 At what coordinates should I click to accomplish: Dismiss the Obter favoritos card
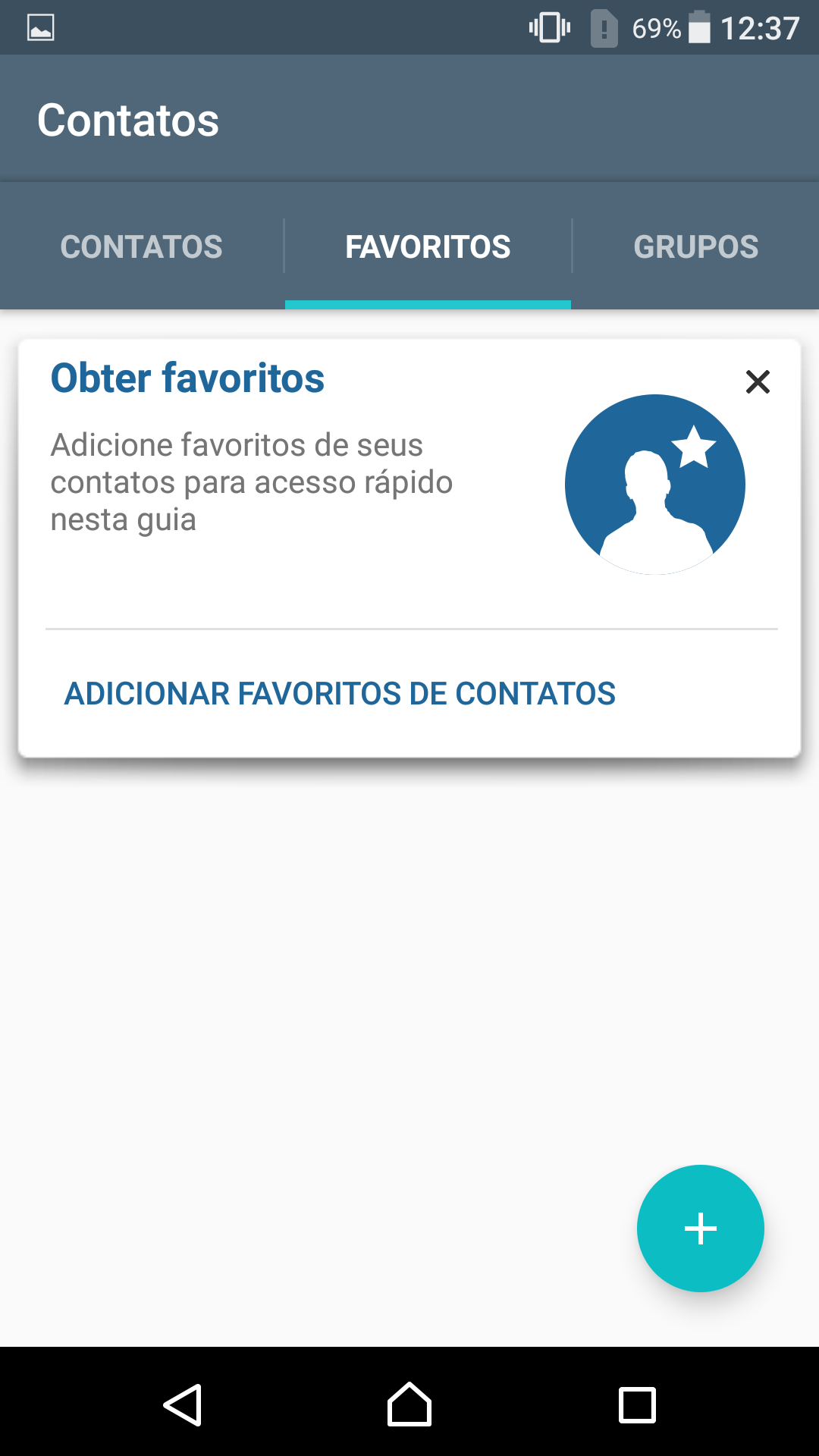pyautogui.click(x=758, y=381)
